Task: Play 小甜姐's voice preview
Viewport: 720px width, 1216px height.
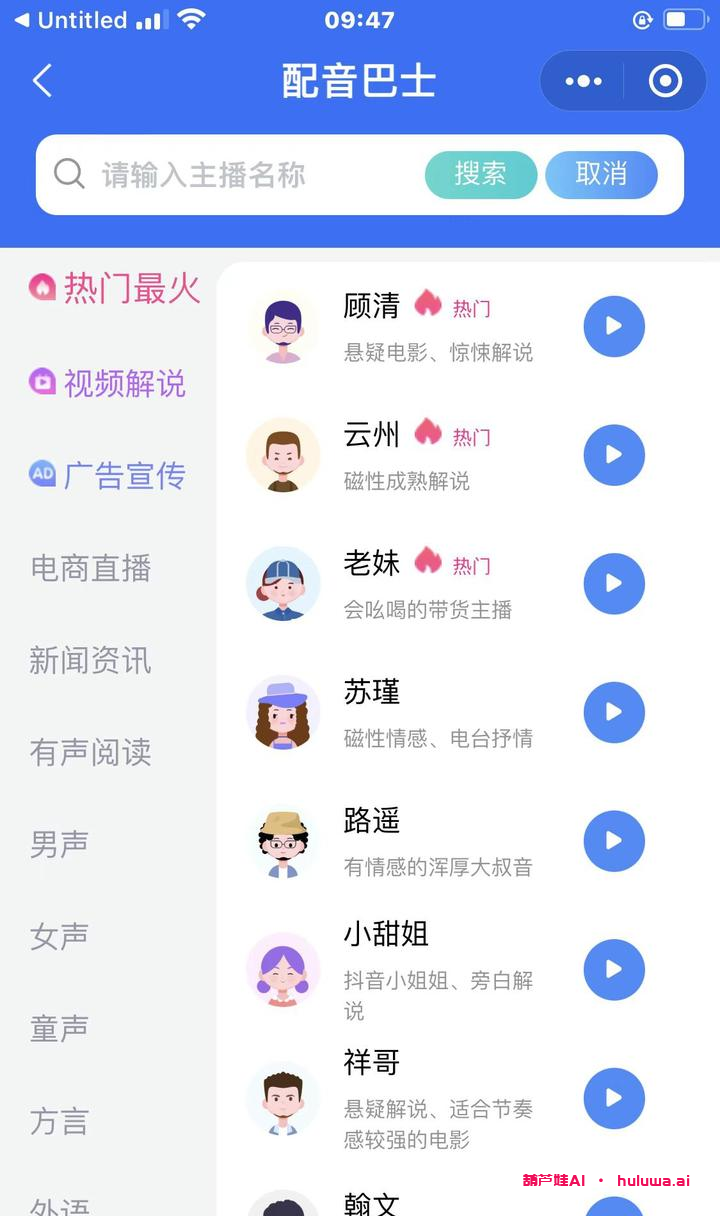Action: [613, 969]
